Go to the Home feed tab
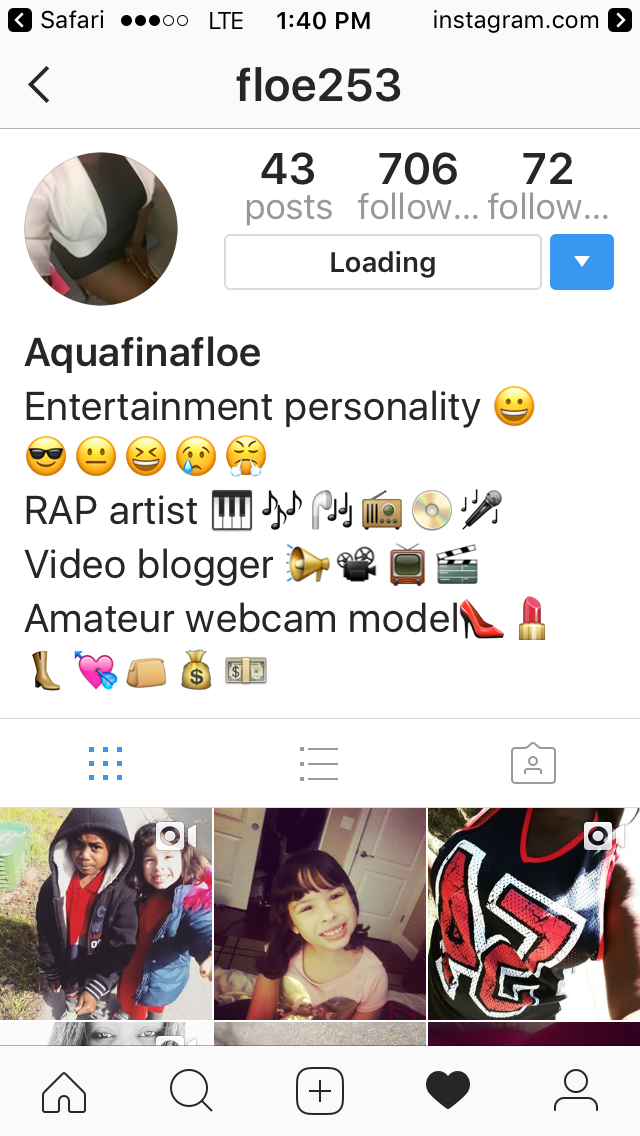 point(64,1090)
